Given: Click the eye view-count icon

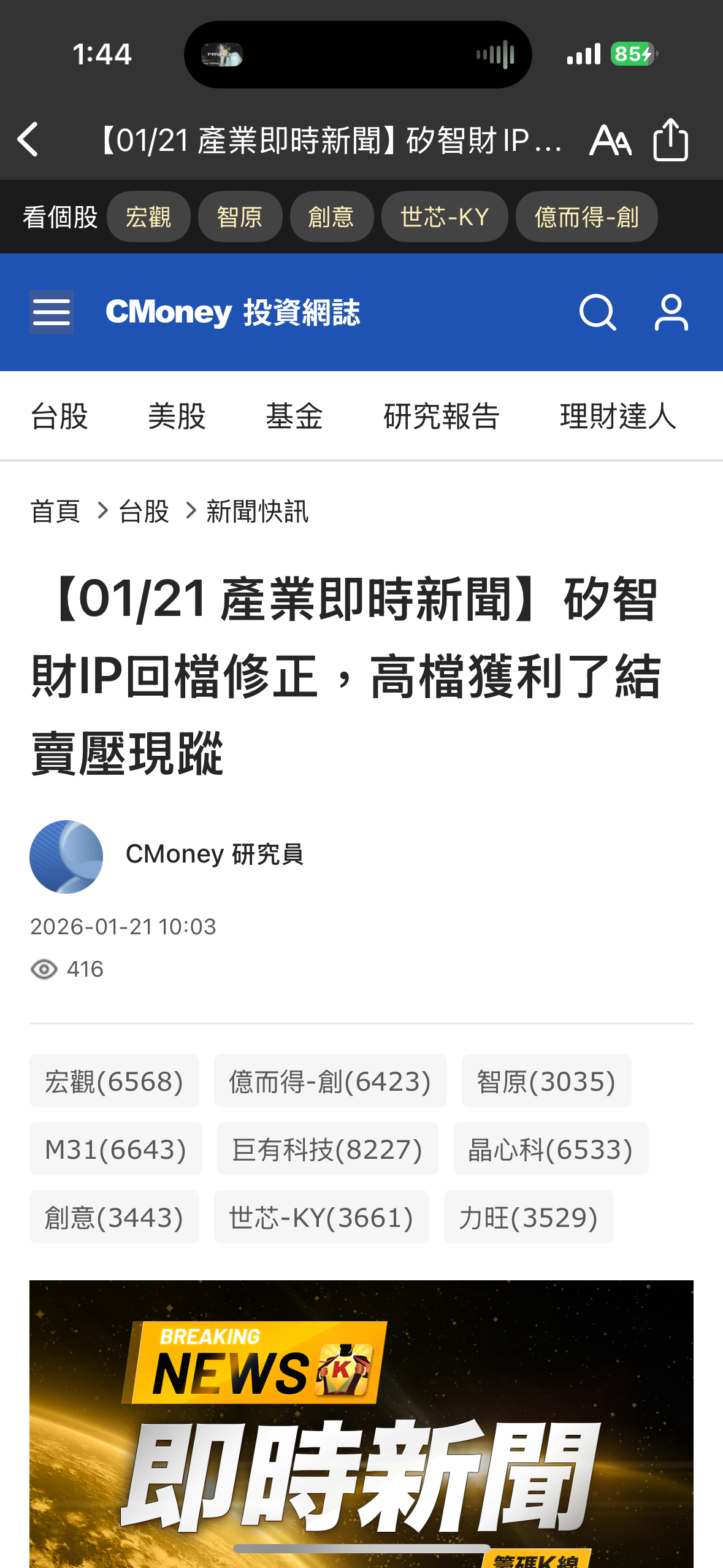Looking at the screenshot, I should click(x=44, y=968).
